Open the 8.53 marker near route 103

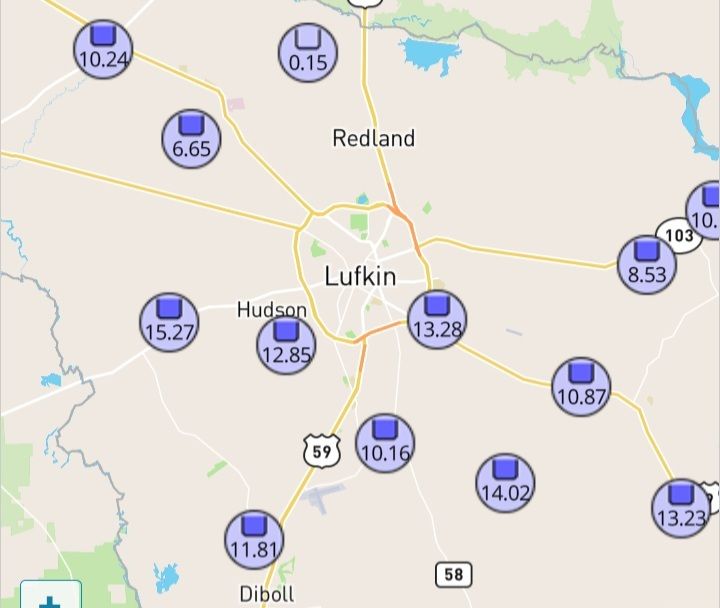coord(647,265)
